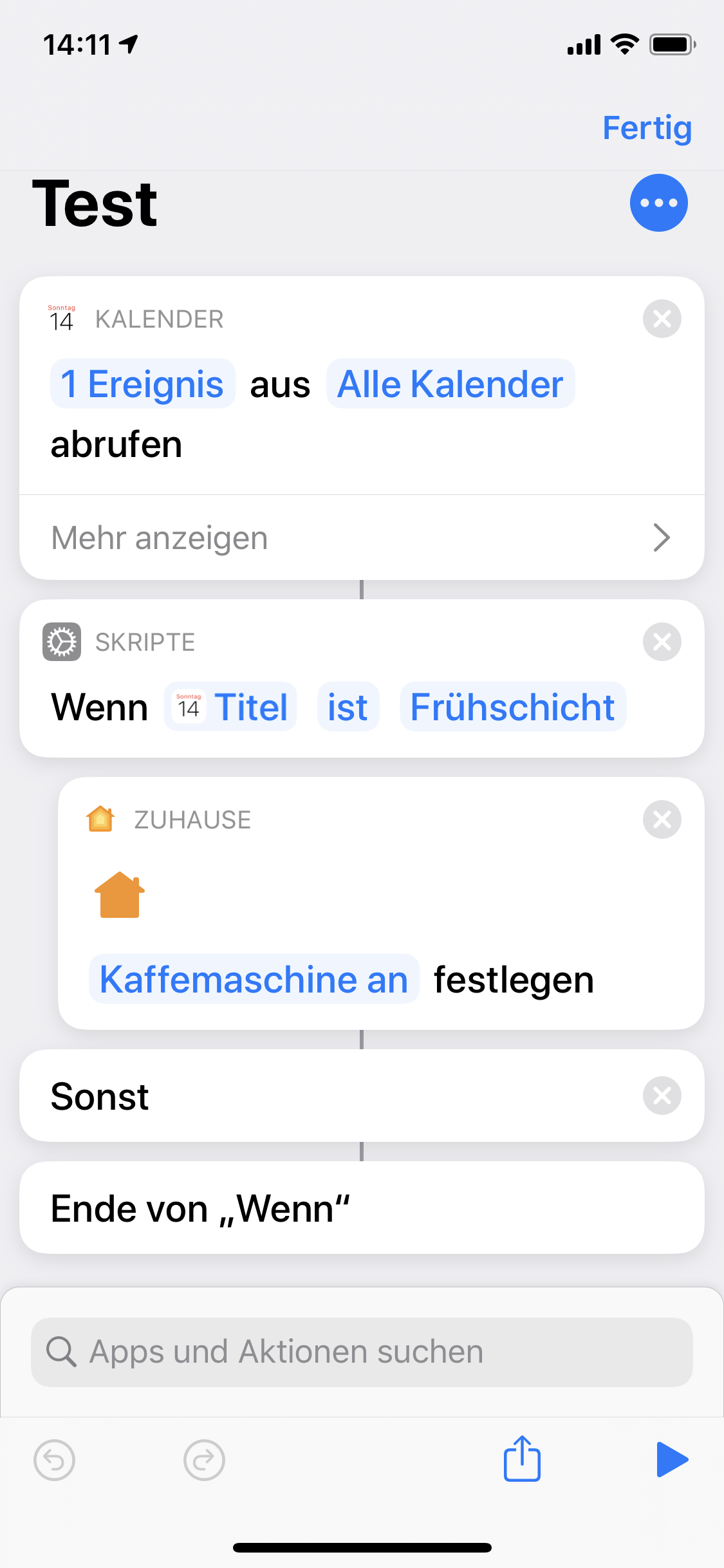Remove the Zuhause action
Image resolution: width=724 pixels, height=1568 pixels.
tap(662, 819)
